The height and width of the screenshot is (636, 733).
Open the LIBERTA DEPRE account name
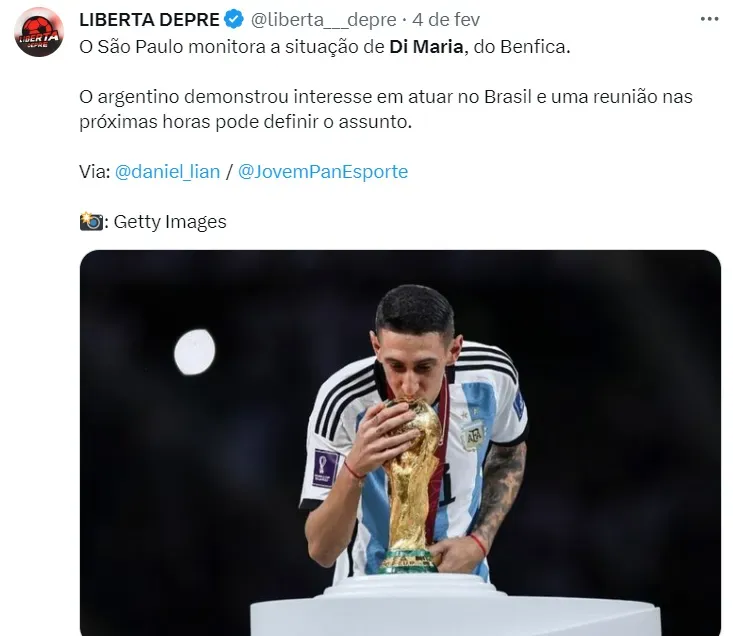[148, 20]
